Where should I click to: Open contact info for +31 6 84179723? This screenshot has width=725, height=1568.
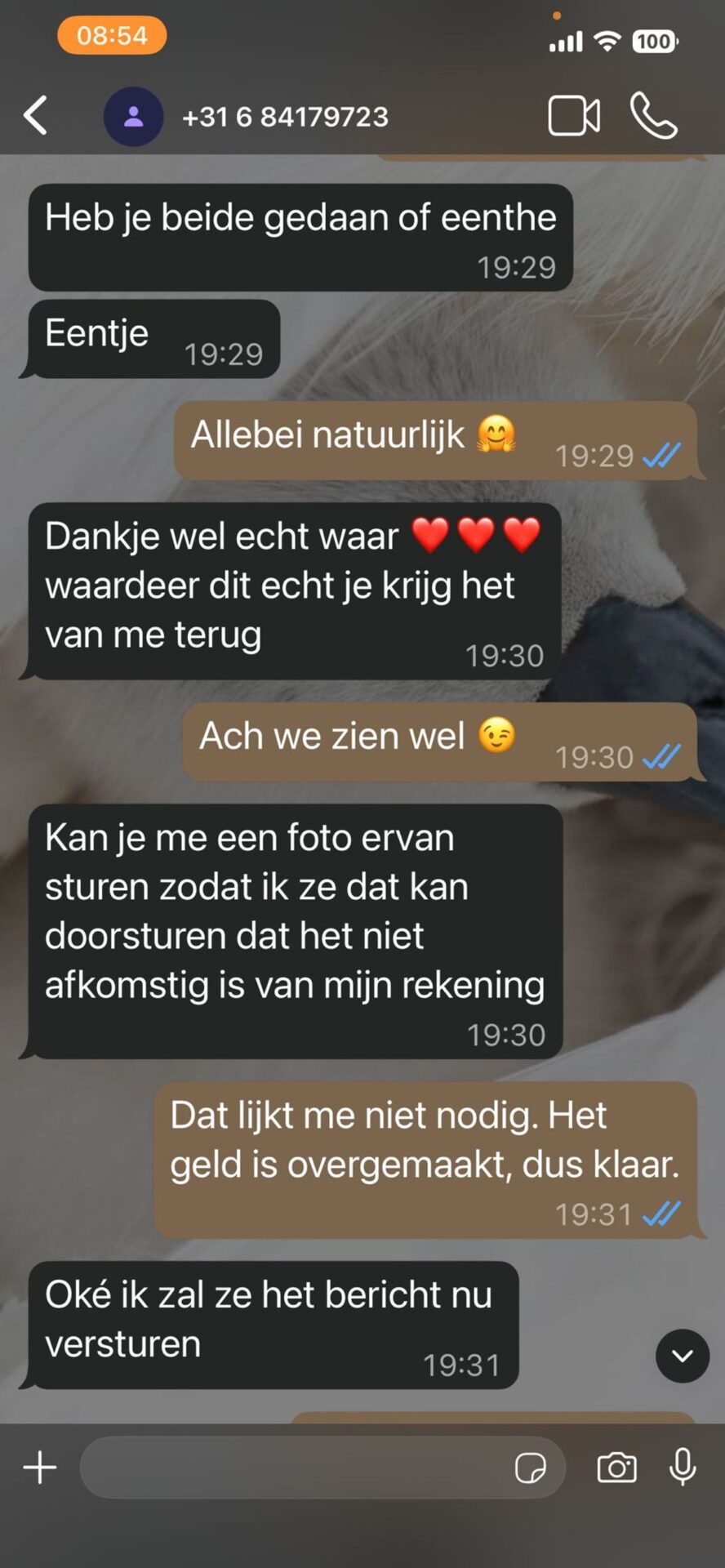pyautogui.click(x=285, y=117)
